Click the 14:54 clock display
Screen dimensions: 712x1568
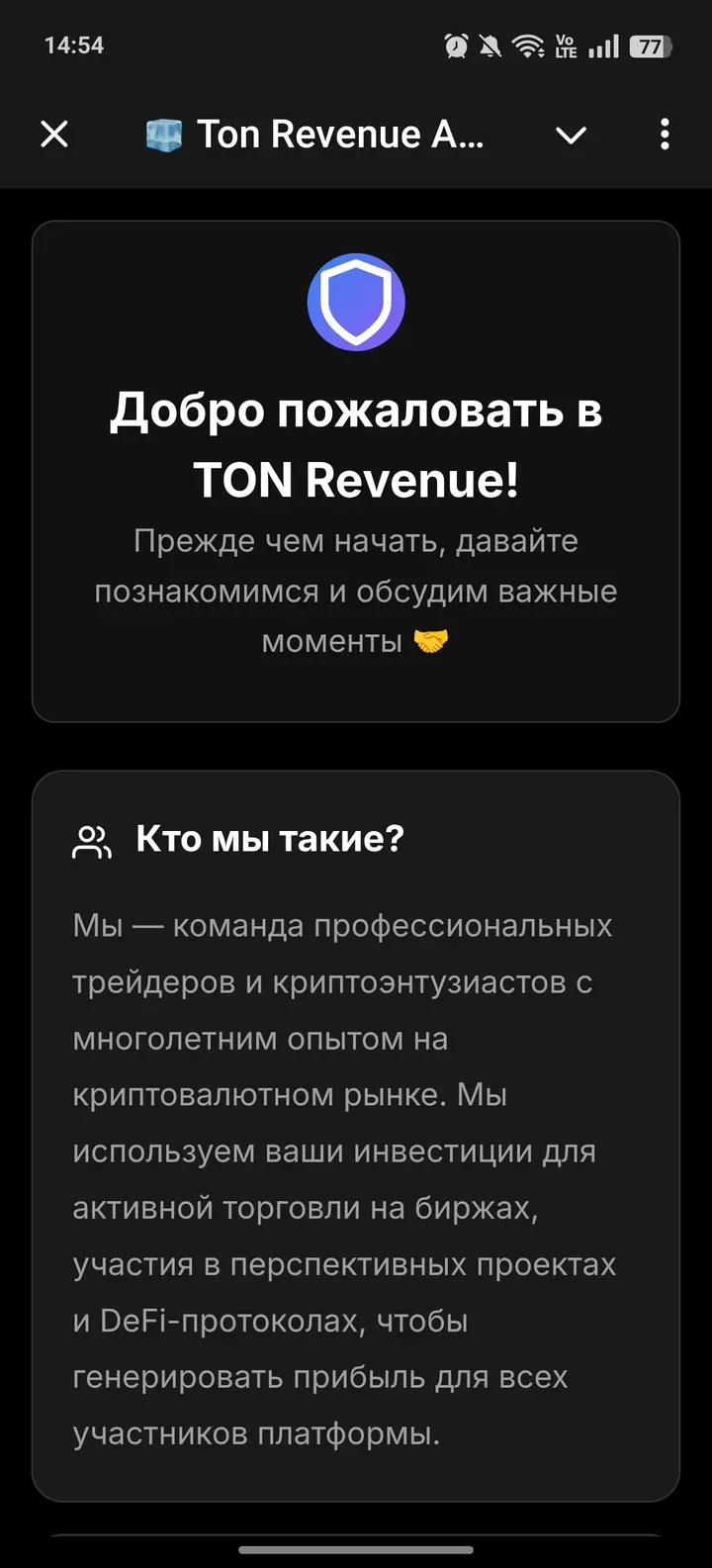point(76,45)
